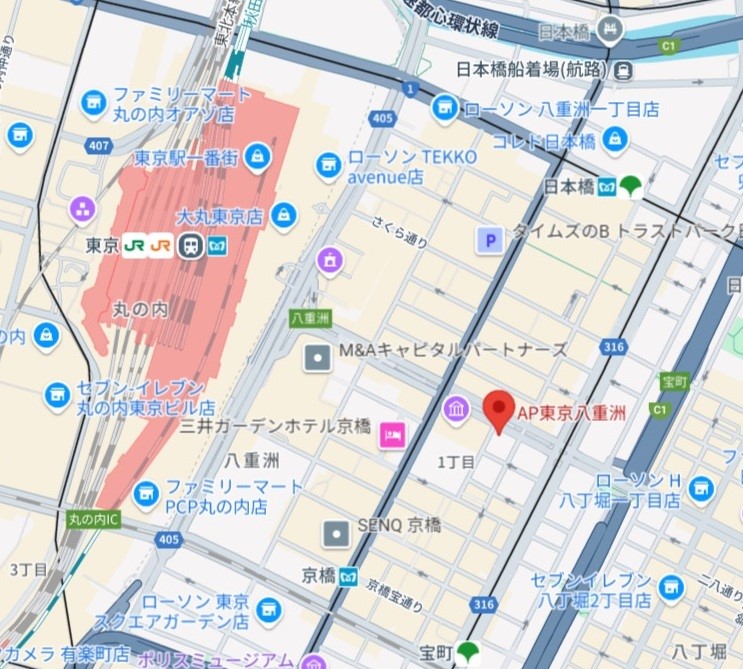743x669 pixels.
Task: Open the 東京駅一番街 shopping marker
Action: [258, 156]
